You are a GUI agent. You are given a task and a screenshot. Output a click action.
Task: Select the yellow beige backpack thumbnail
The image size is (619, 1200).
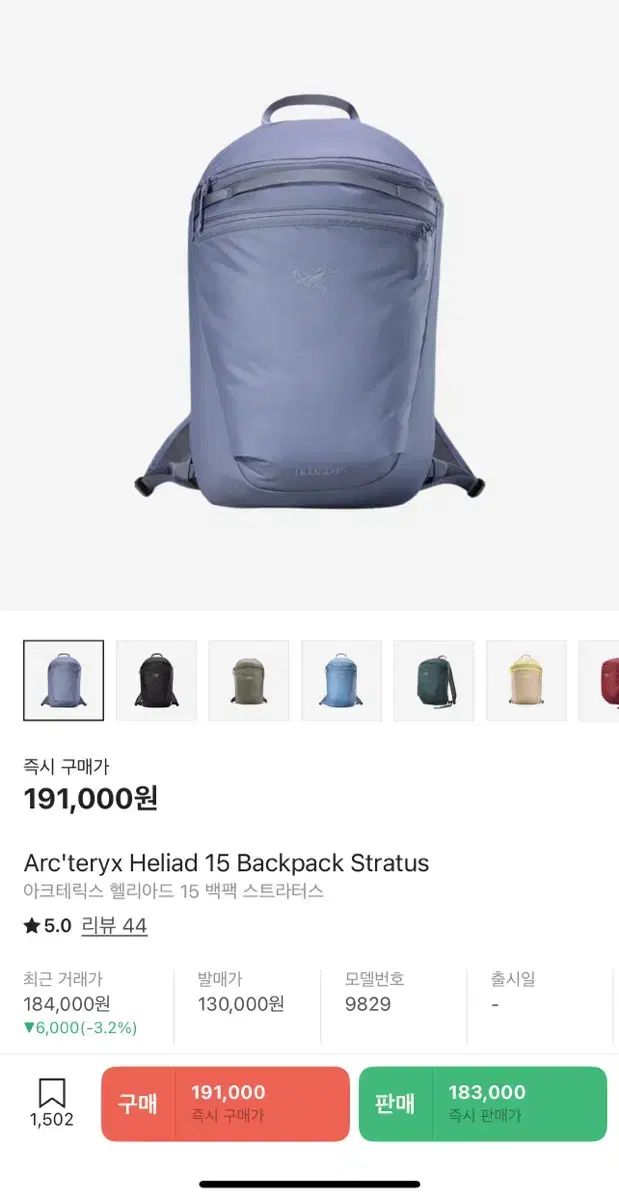(526, 681)
